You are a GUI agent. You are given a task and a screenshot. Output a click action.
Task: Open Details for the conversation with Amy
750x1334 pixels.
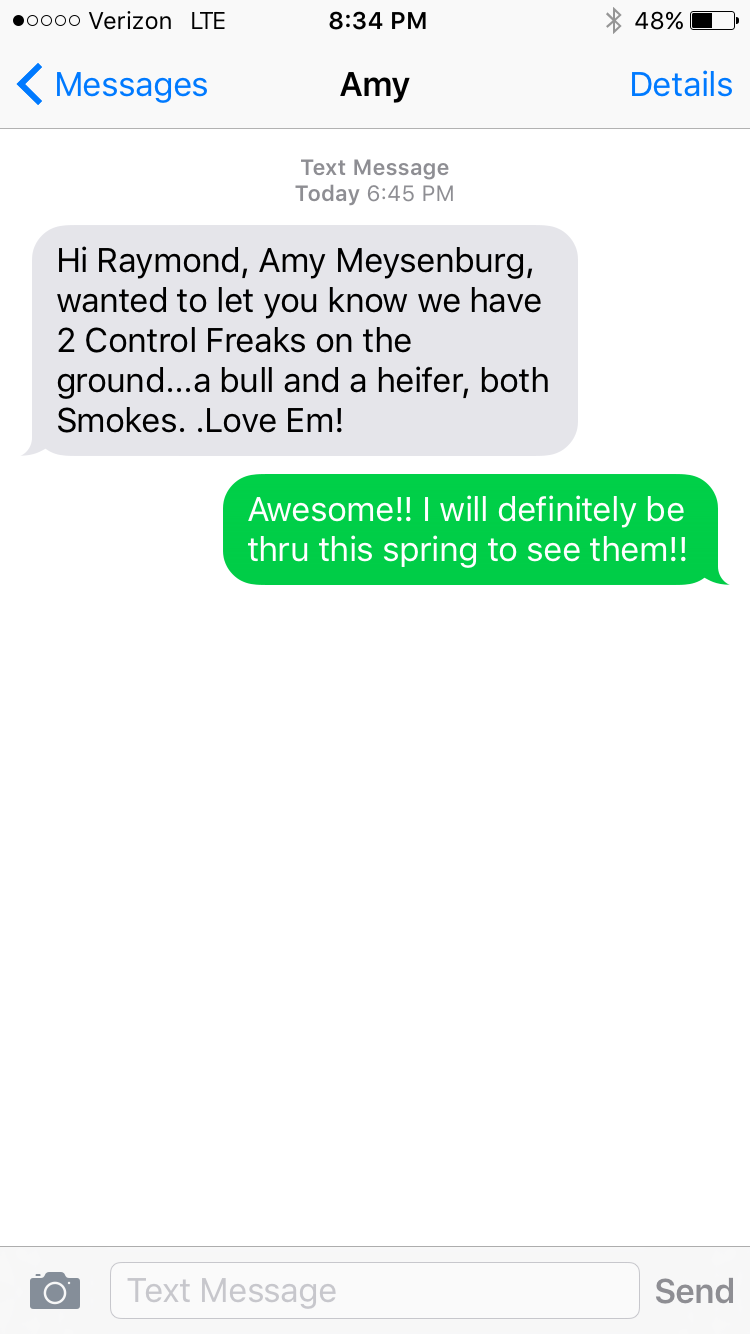(x=680, y=85)
